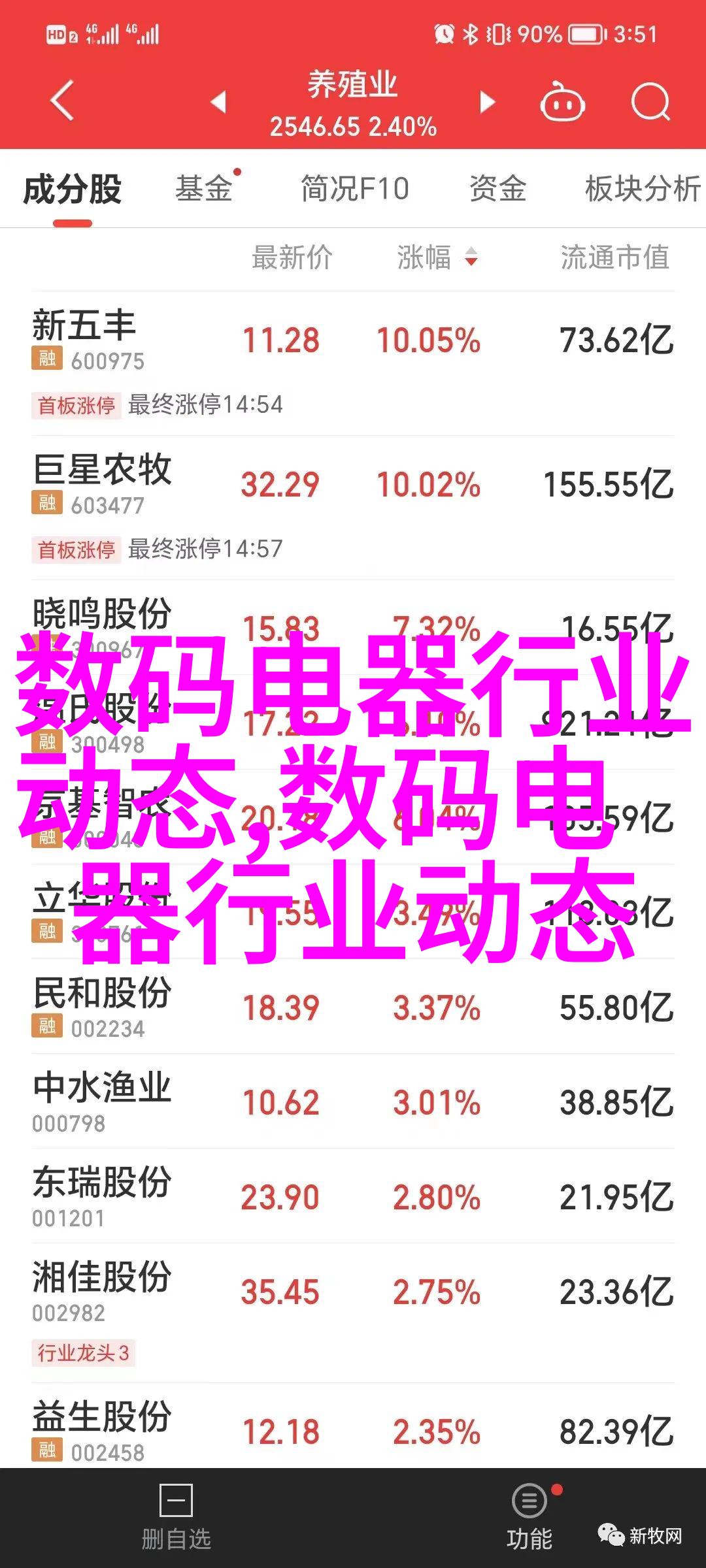Open the 中水渔业 000798 stock row
The width and height of the screenshot is (706, 1568).
(353, 1101)
